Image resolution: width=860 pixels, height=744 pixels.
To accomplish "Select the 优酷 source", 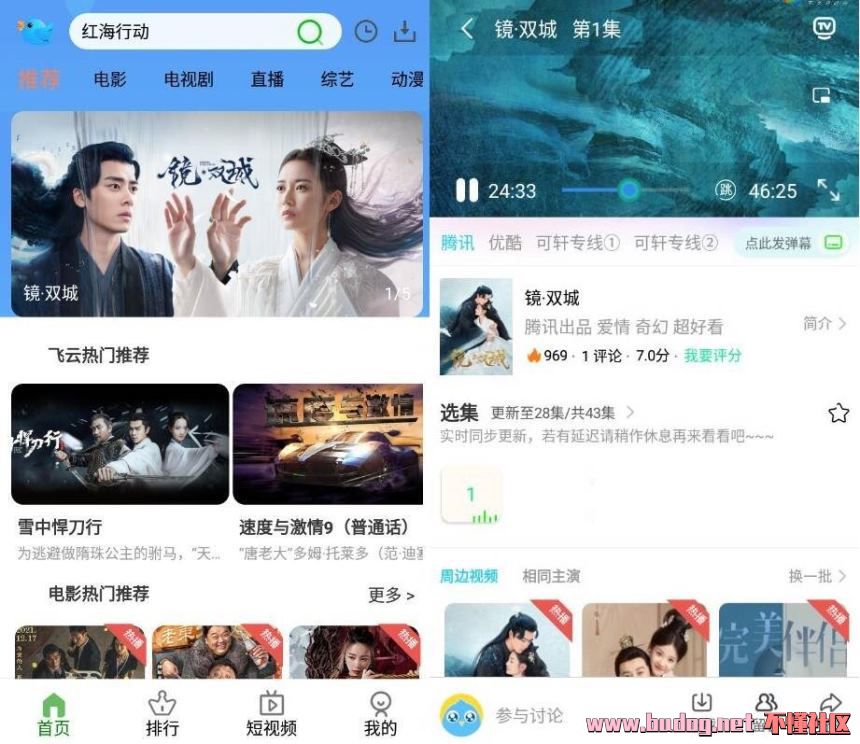I will click(x=505, y=243).
